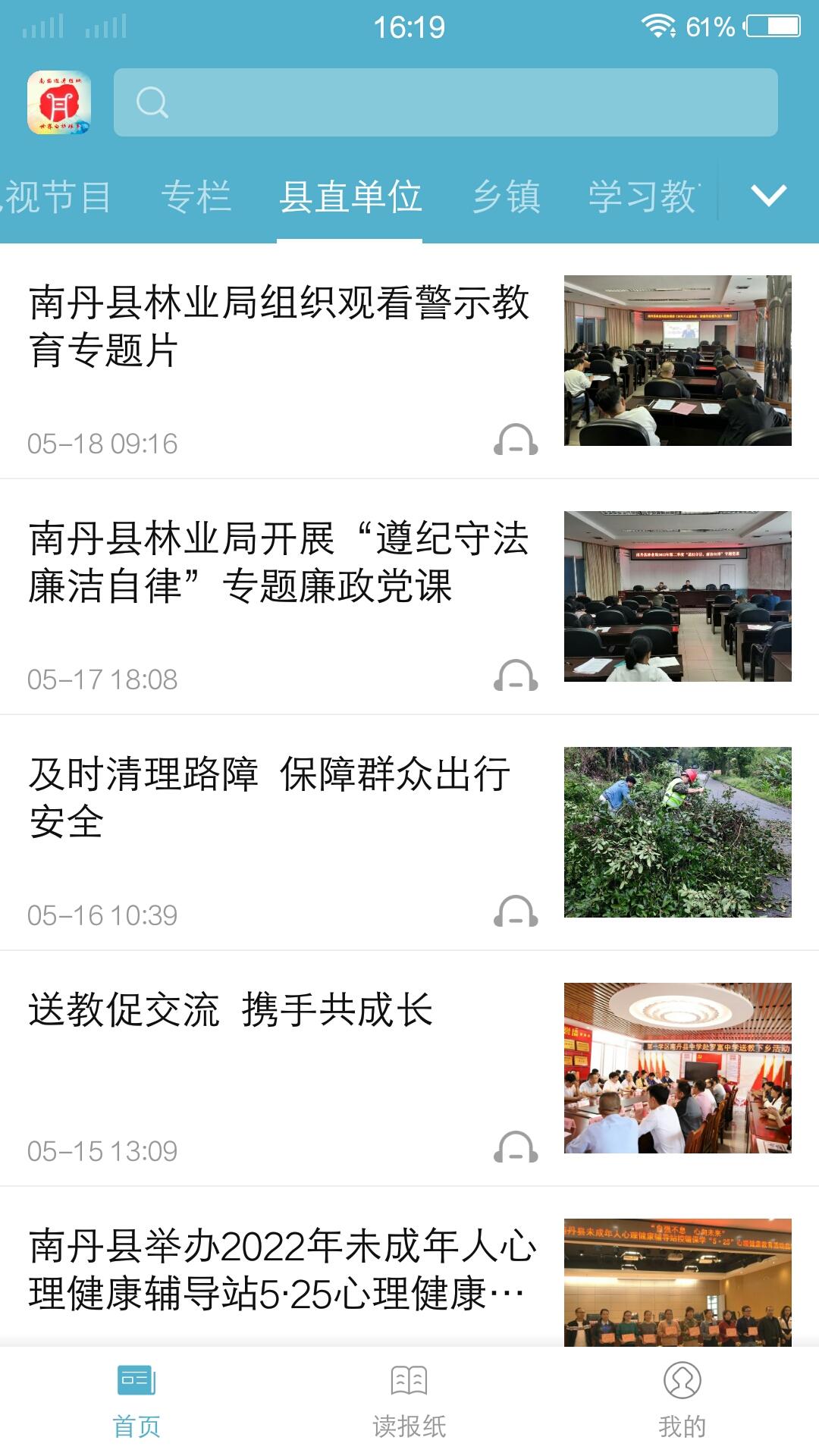Stay on the 县直单位 tab

(352, 196)
